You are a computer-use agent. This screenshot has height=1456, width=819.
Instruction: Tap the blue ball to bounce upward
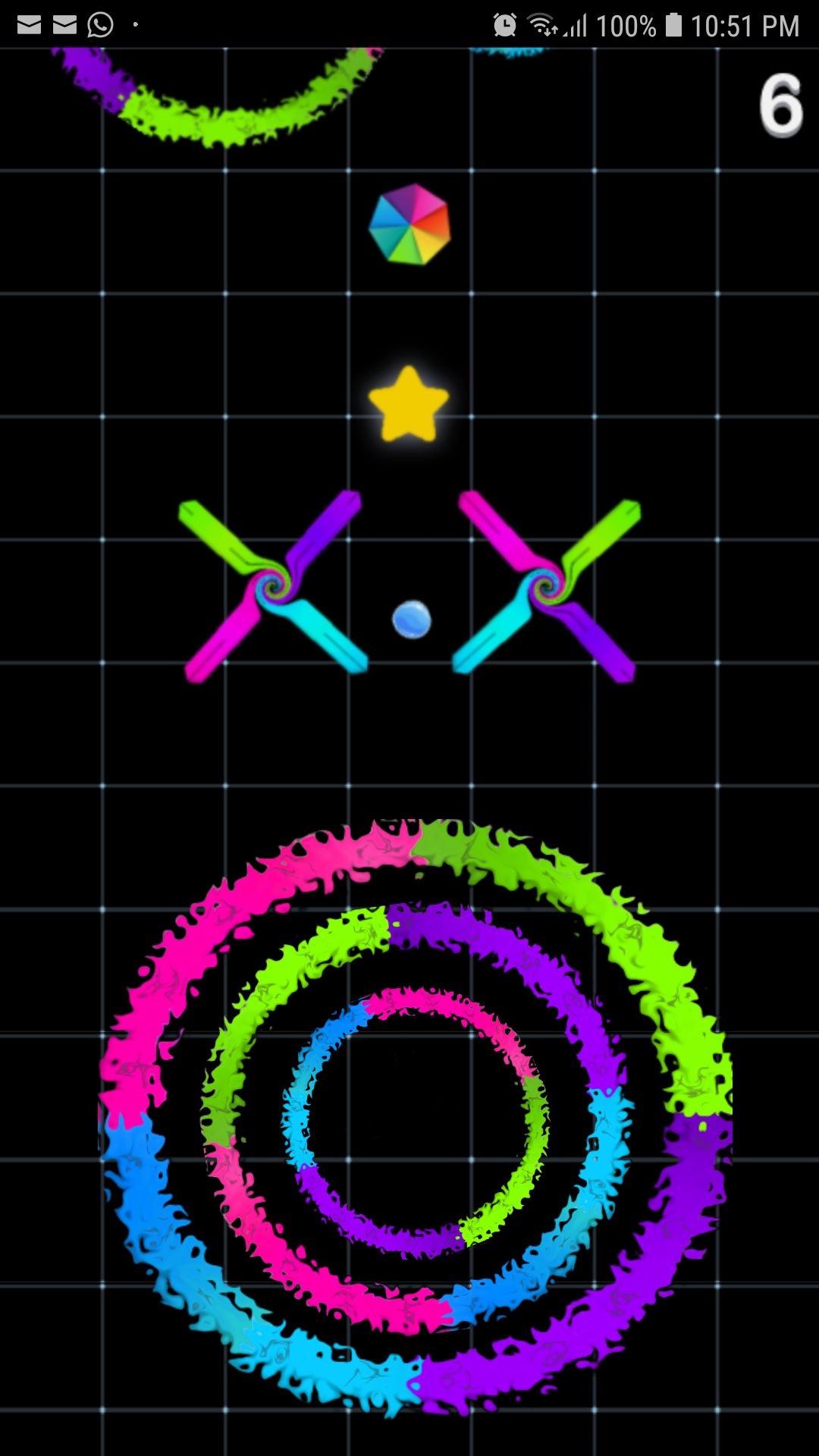[x=412, y=620]
